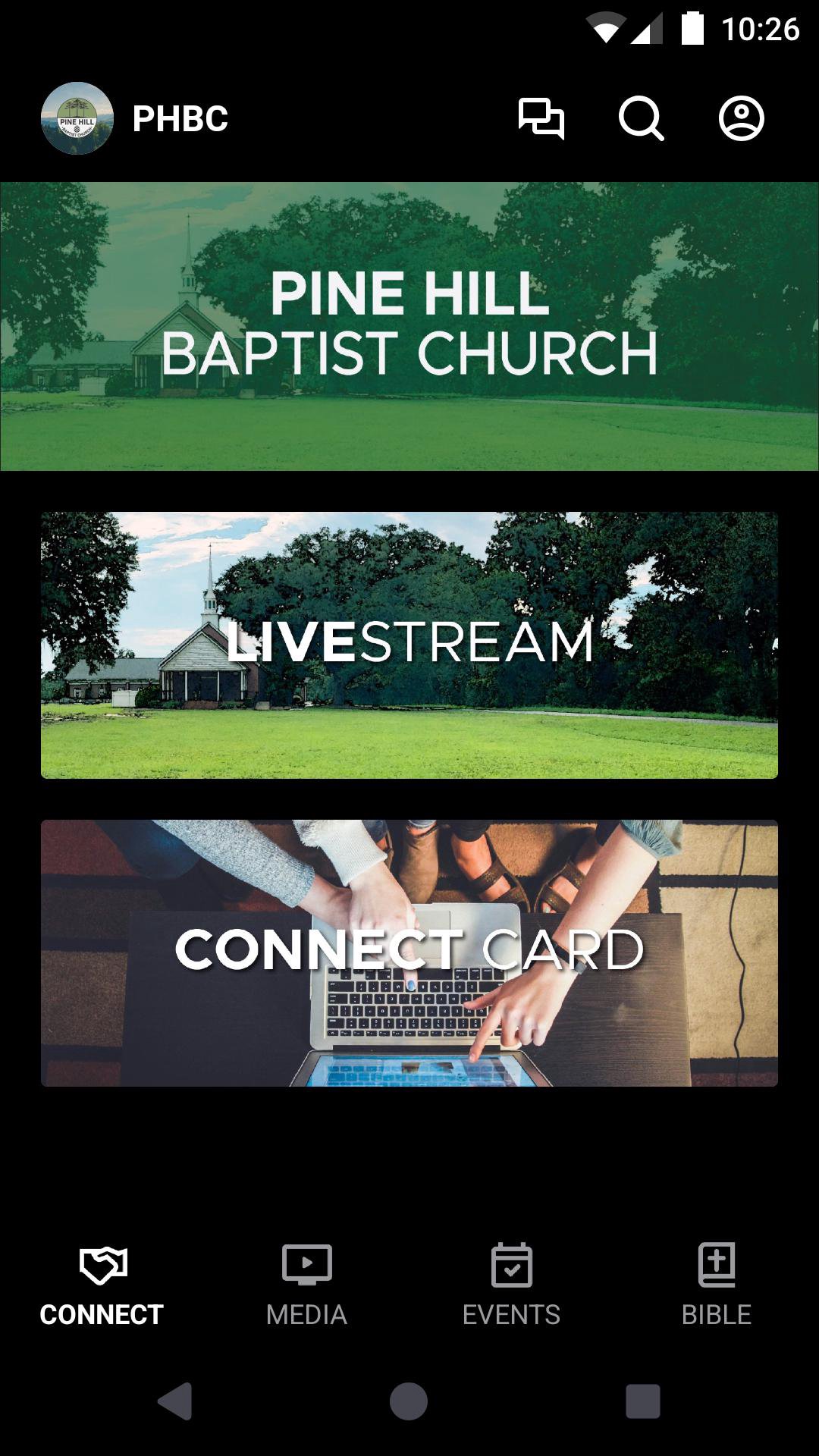This screenshot has height=1456, width=819.
Task: Open the Pine Hill Baptist Church banner
Action: point(409,326)
